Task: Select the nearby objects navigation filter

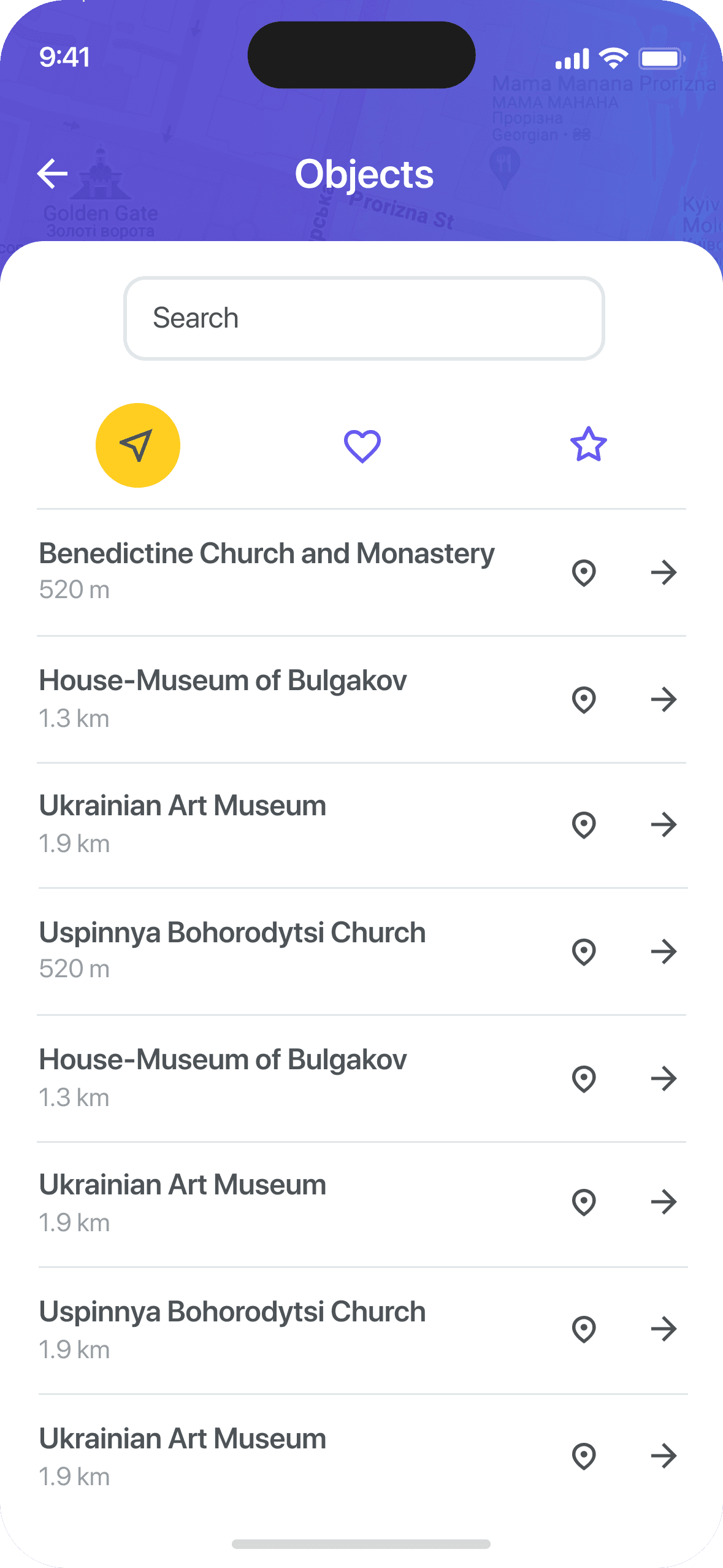Action: pos(138,445)
